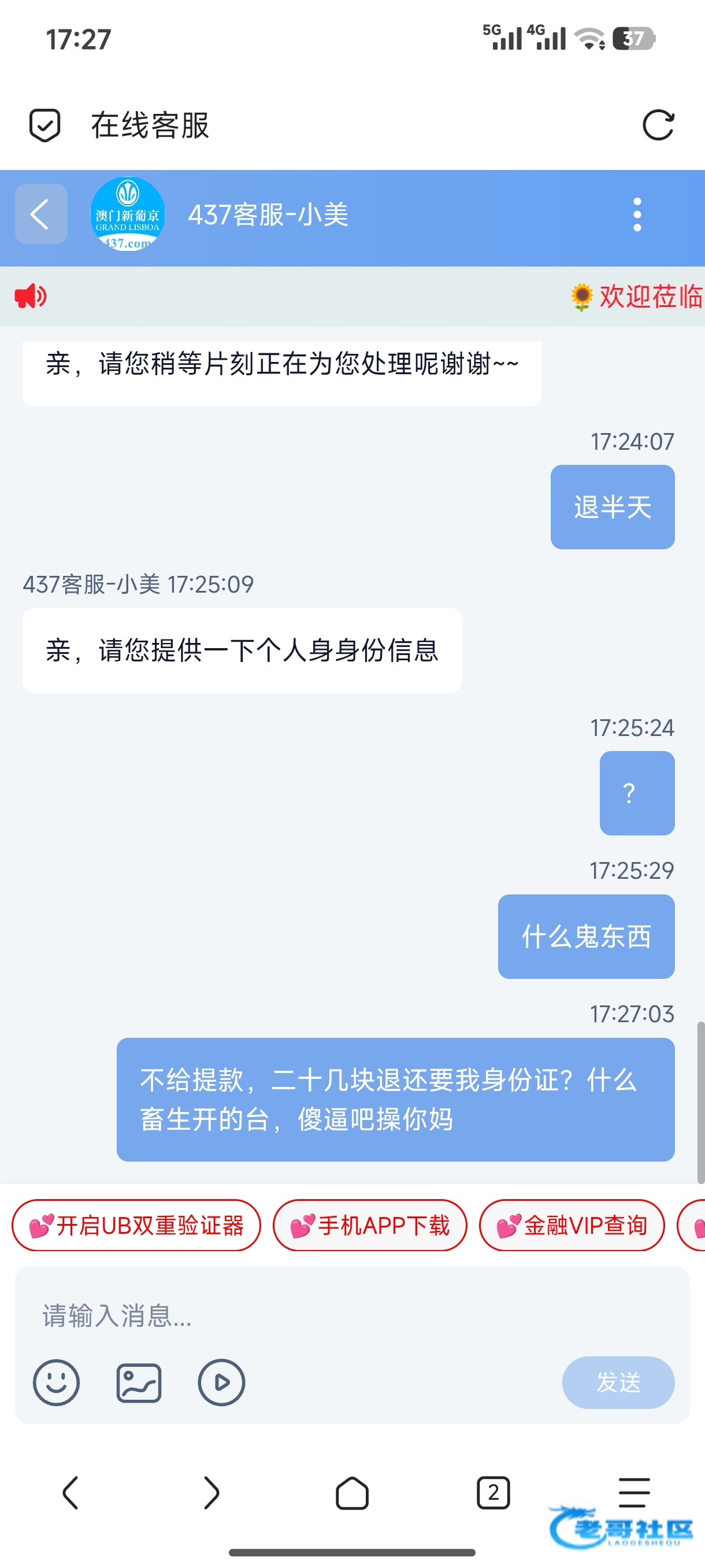This screenshot has height=1568, width=705.
Task: Select the 开启UB双重验证器 chip
Action: click(x=136, y=1225)
